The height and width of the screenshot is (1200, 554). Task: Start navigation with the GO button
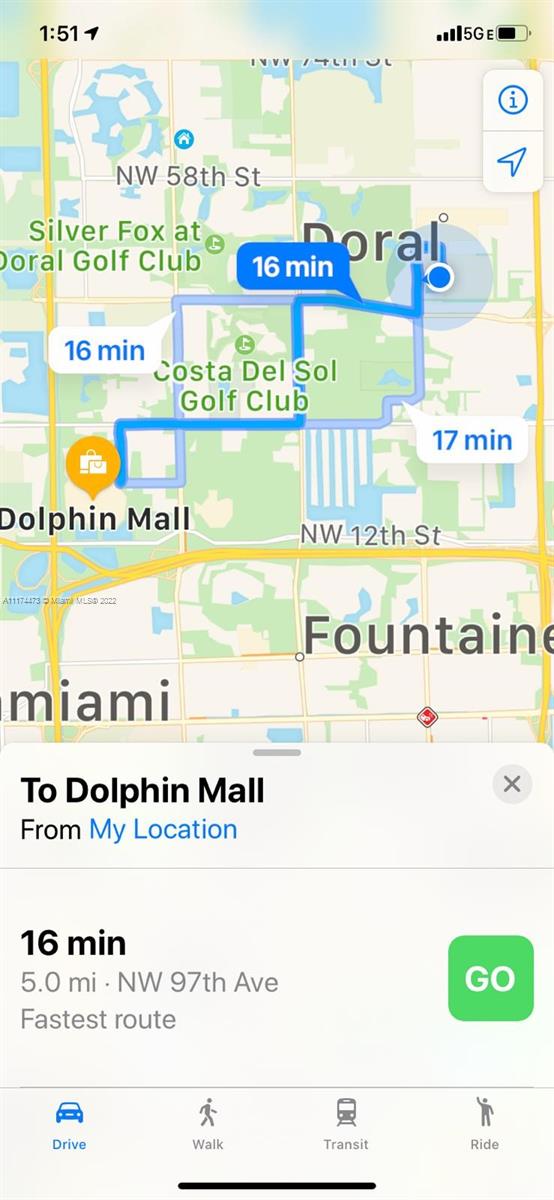(491, 978)
